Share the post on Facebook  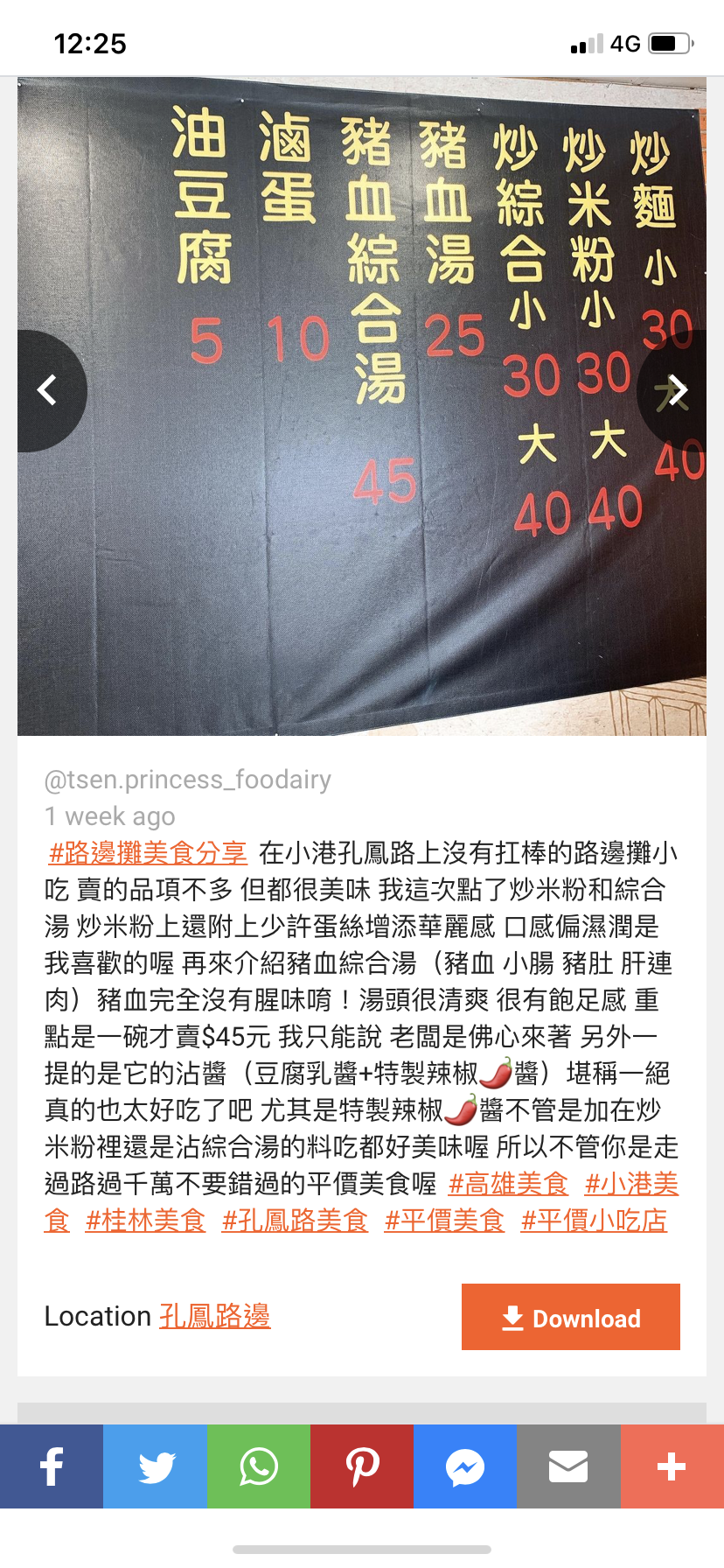tap(52, 1466)
